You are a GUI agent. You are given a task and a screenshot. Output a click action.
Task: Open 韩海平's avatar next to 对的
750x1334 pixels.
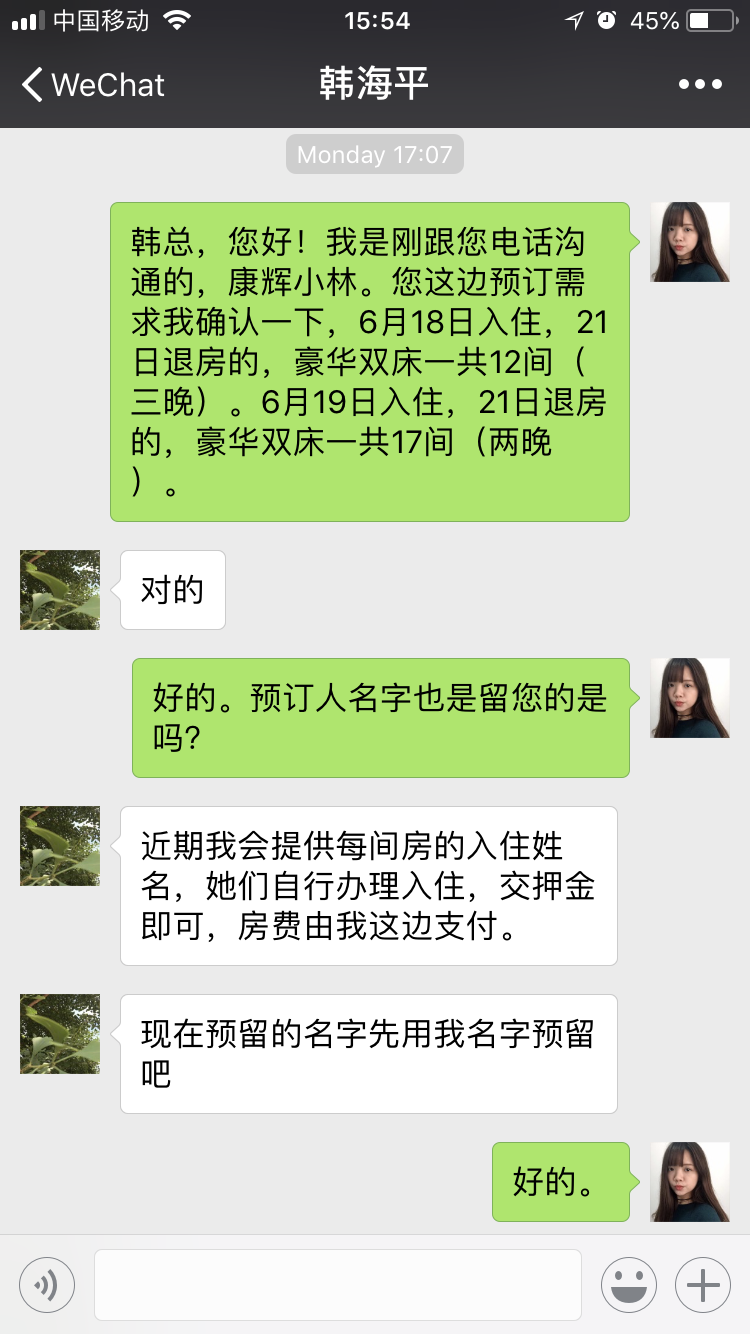pyautogui.click(x=60, y=590)
